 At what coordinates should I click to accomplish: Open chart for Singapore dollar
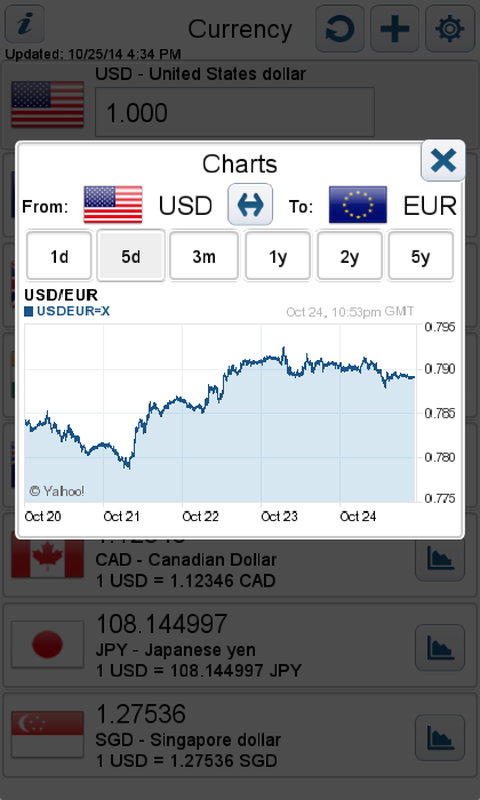[x=440, y=737]
